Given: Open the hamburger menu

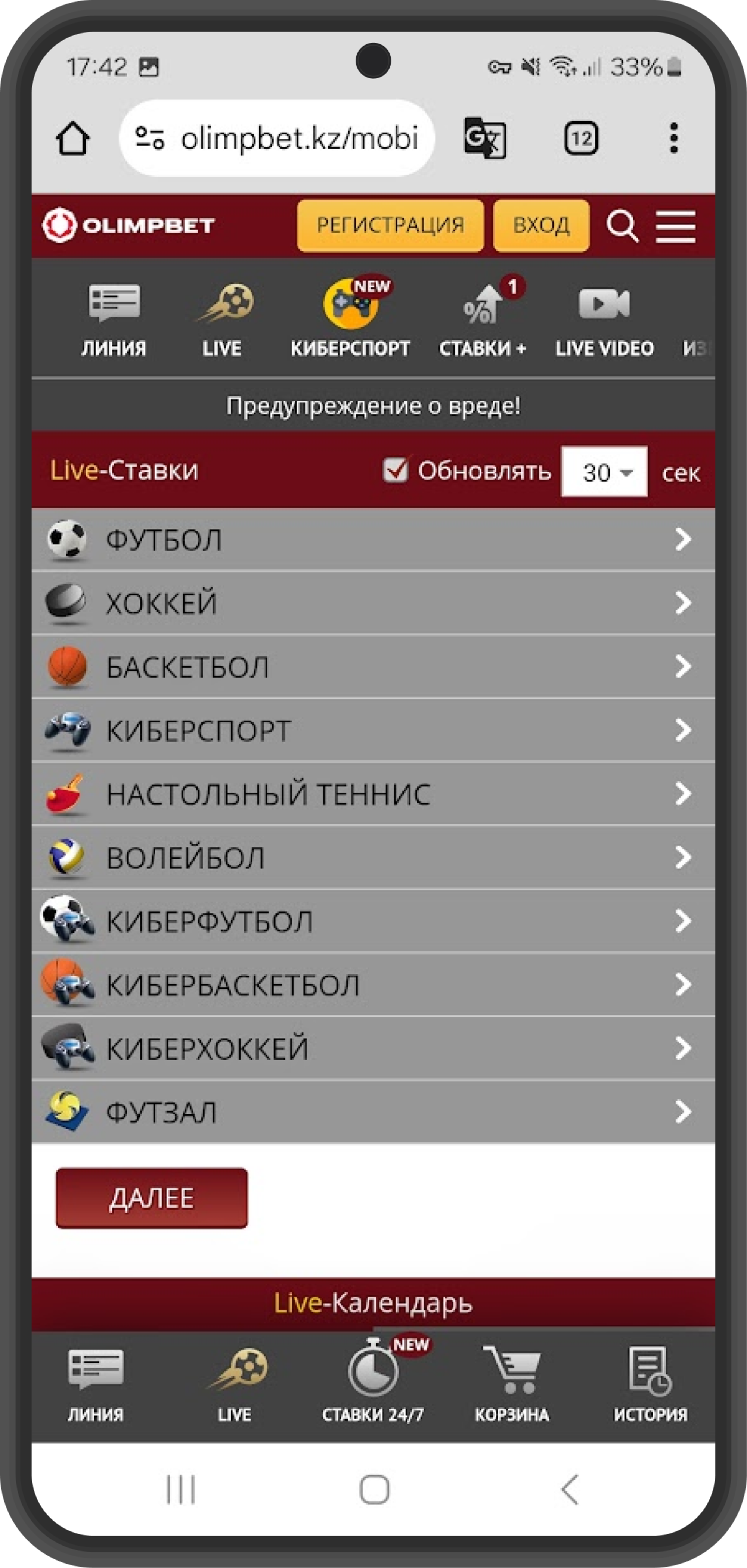Looking at the screenshot, I should 675,227.
